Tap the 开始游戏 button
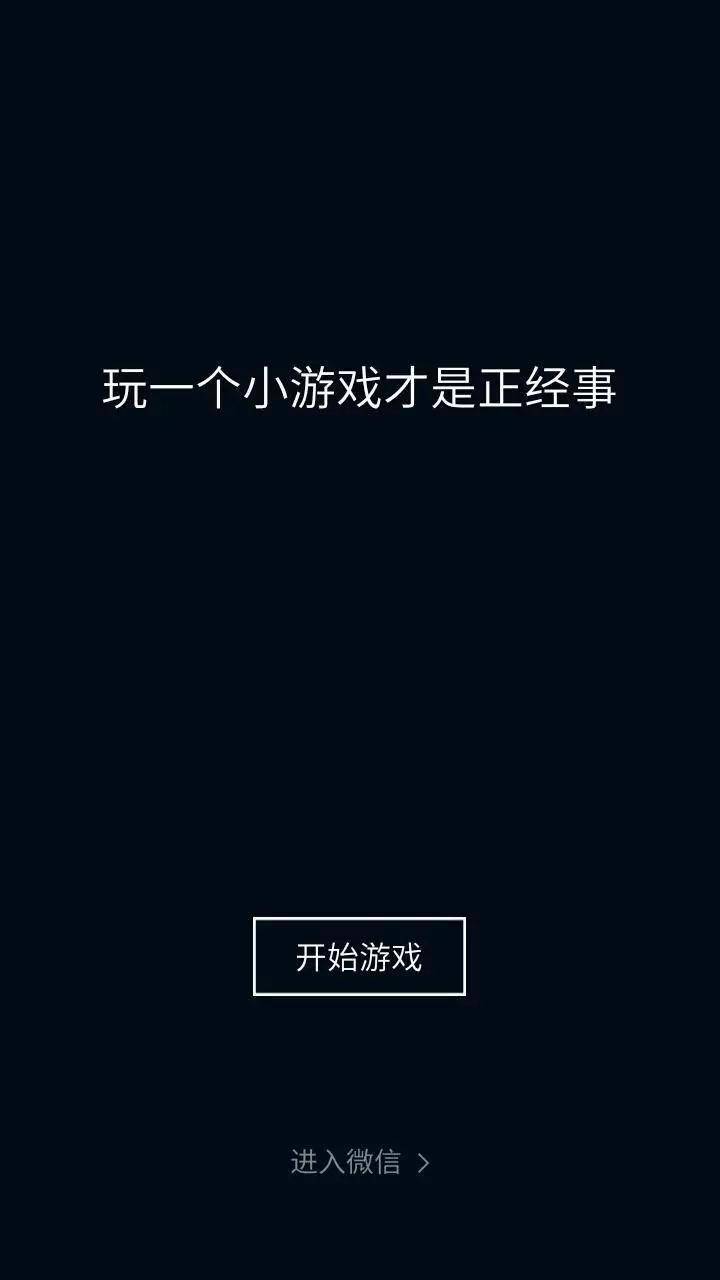 click(359, 957)
